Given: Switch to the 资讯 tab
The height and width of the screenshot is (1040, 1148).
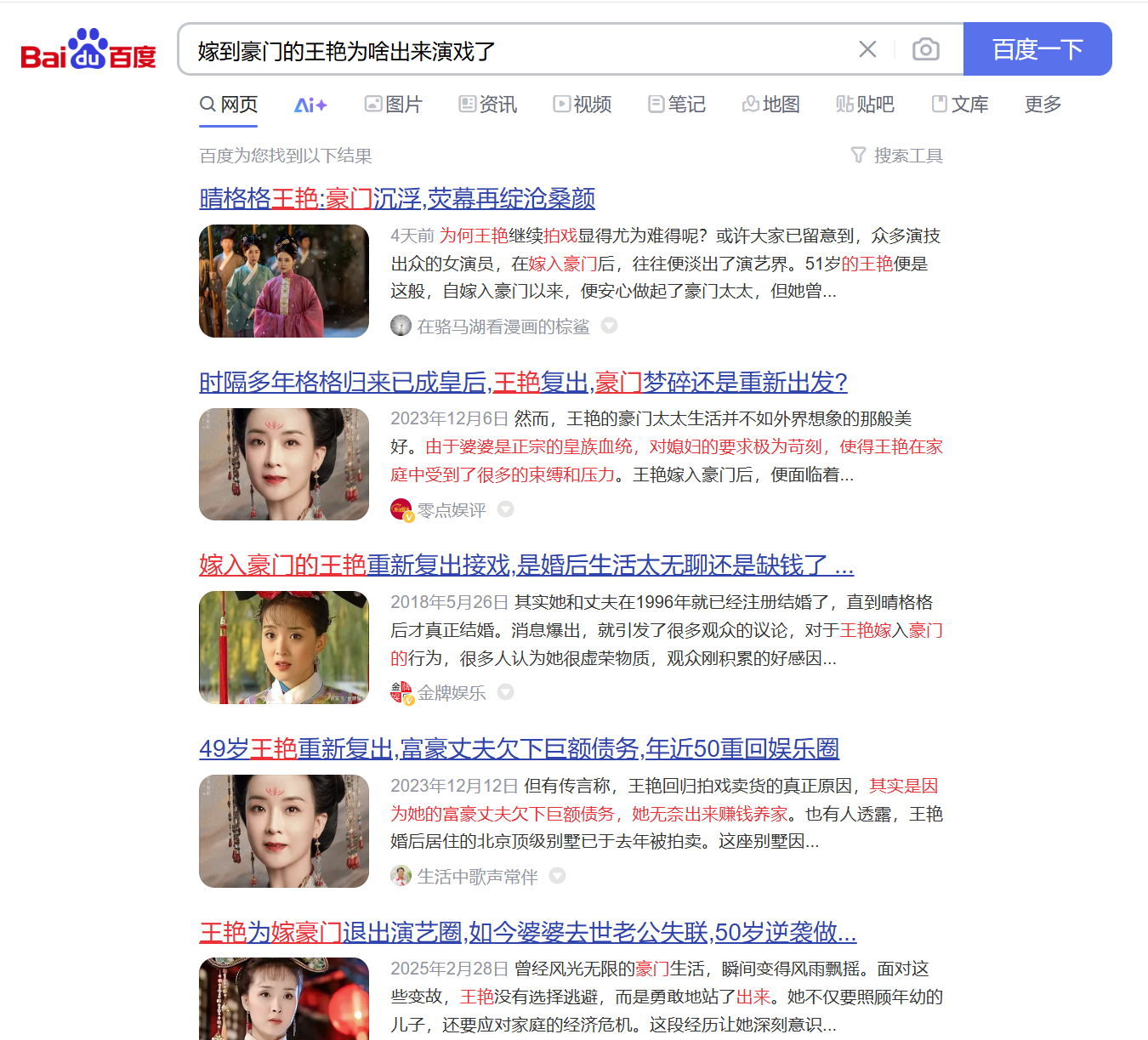Looking at the screenshot, I should (488, 105).
